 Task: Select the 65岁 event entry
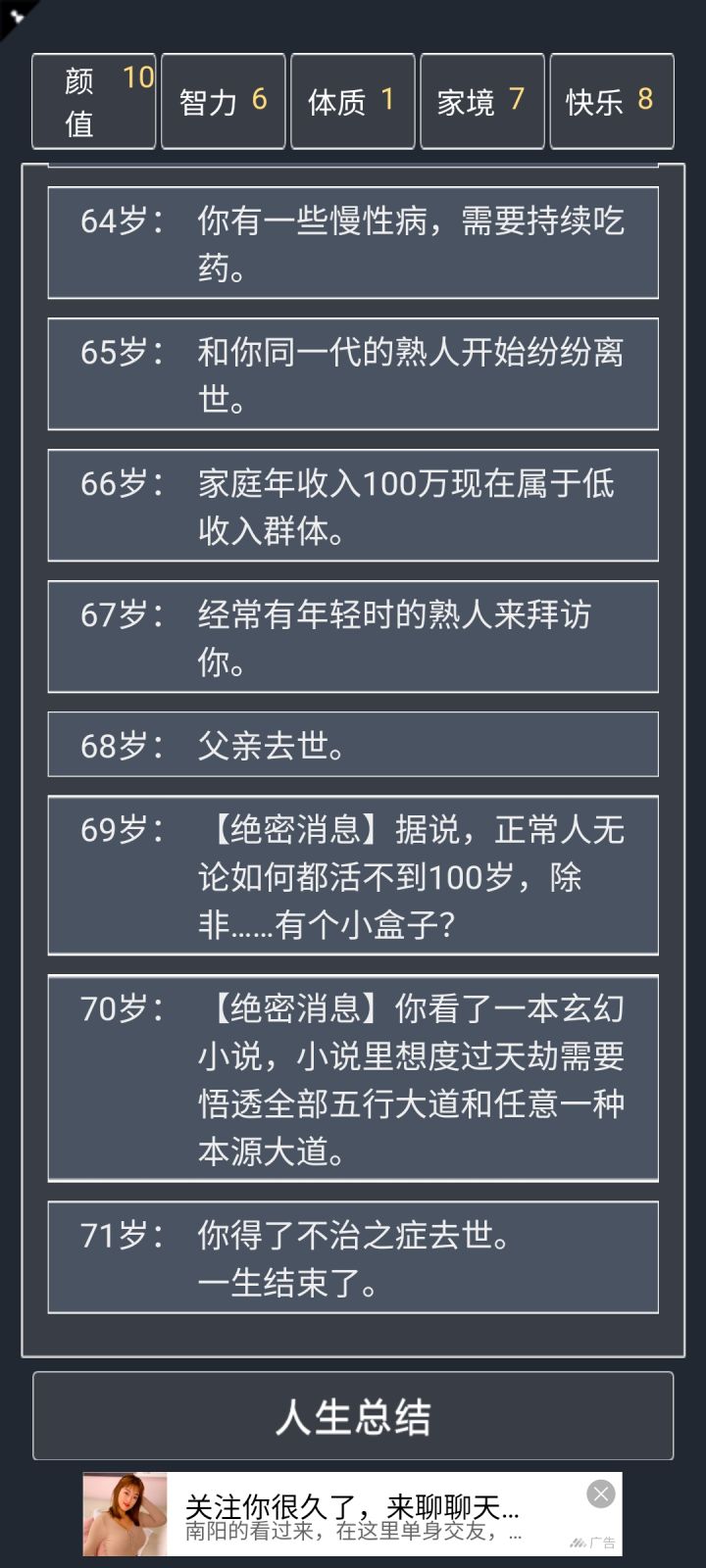coord(353,373)
